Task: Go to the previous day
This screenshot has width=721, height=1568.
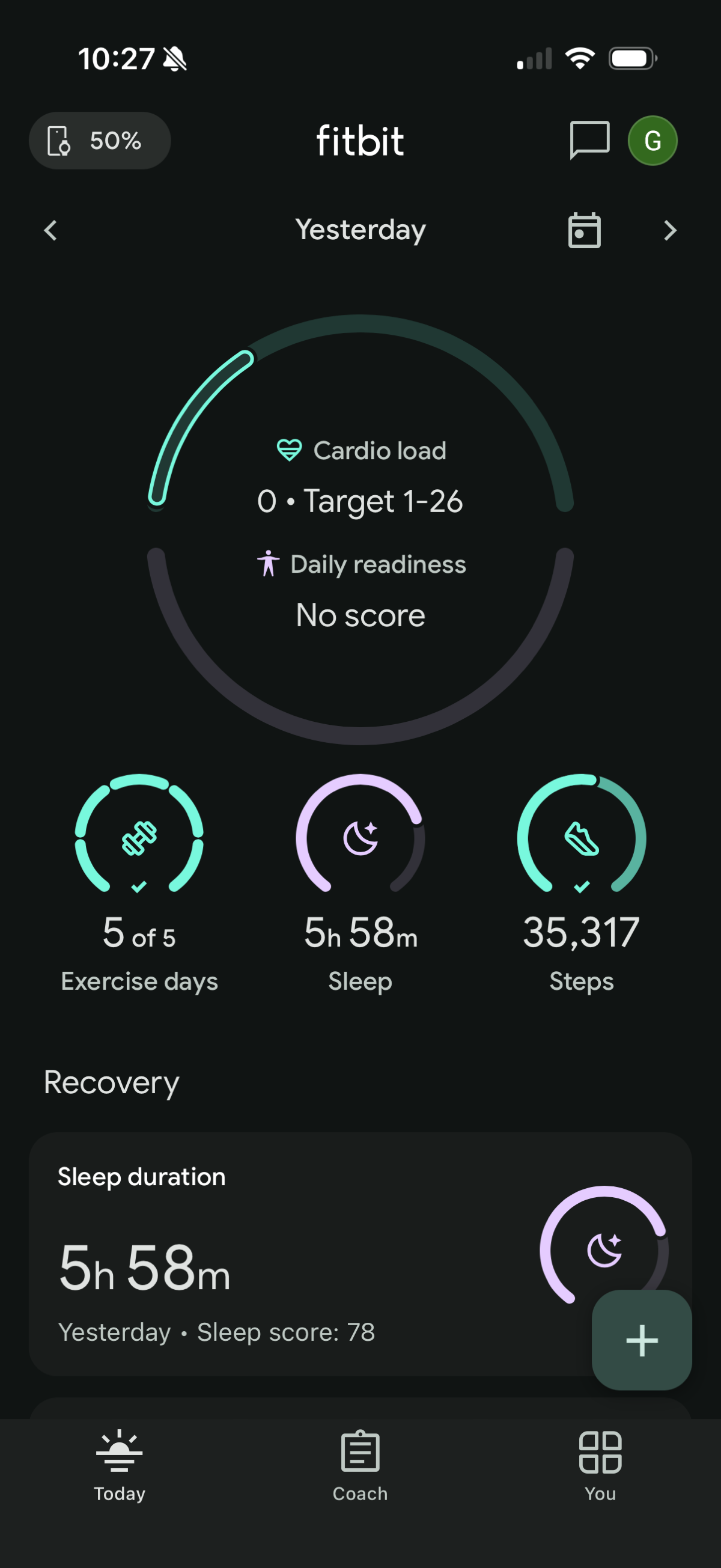Action: coord(51,231)
